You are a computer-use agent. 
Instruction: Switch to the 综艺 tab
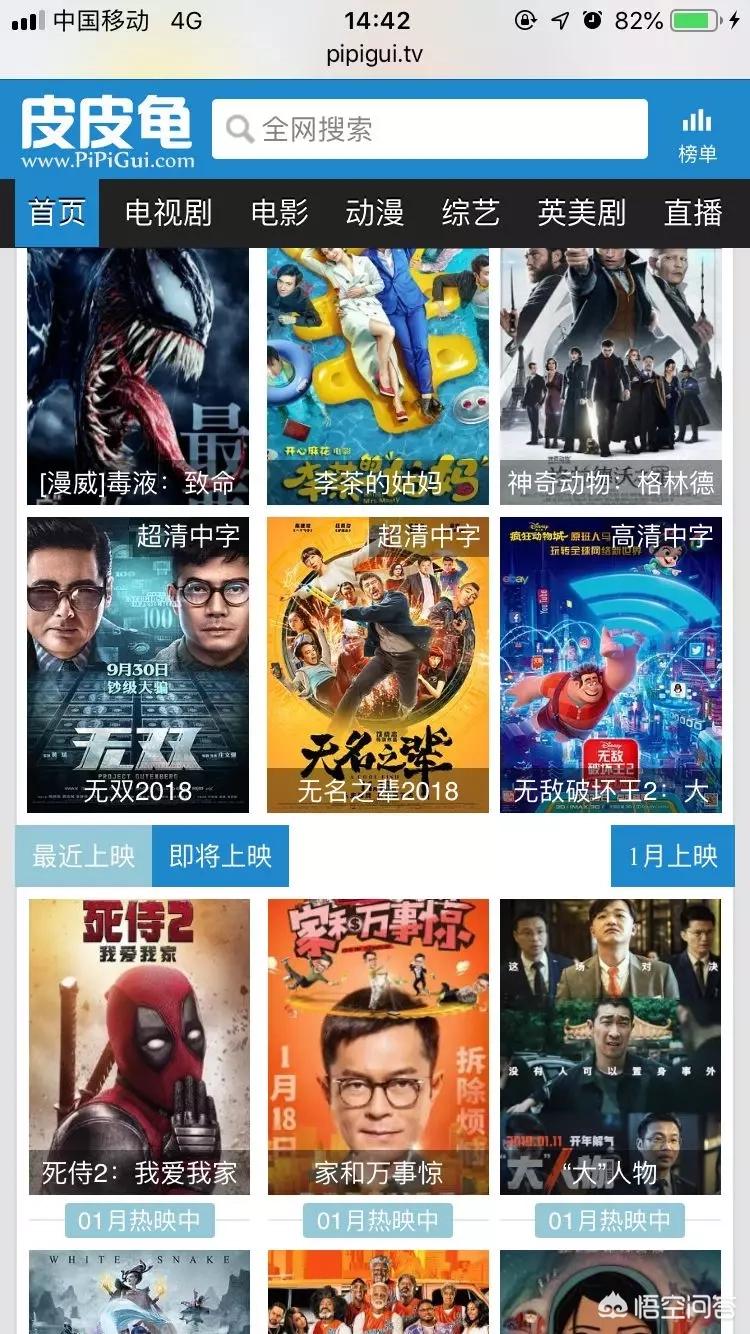[x=470, y=213]
